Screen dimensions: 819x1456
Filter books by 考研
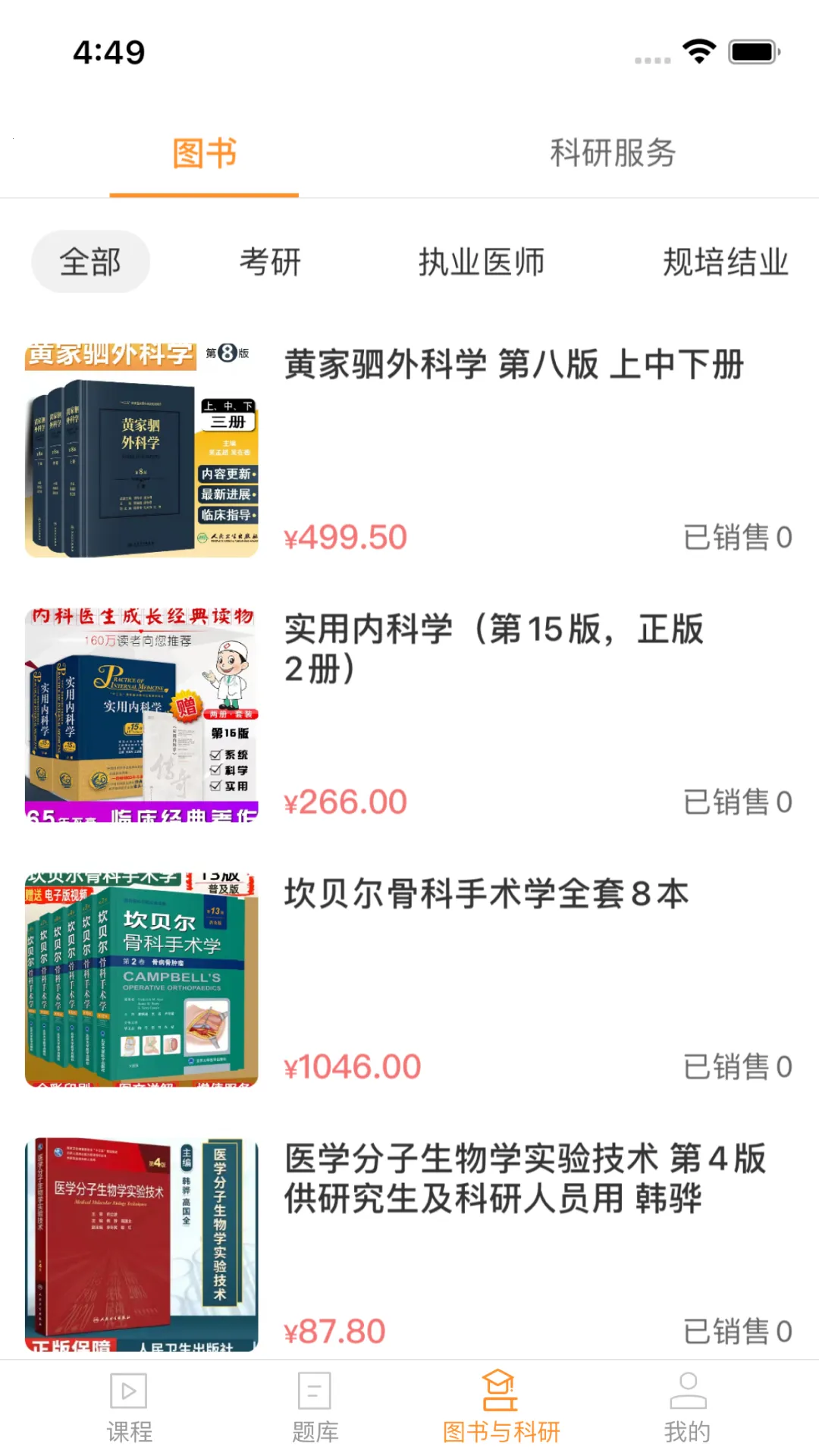[x=269, y=263]
